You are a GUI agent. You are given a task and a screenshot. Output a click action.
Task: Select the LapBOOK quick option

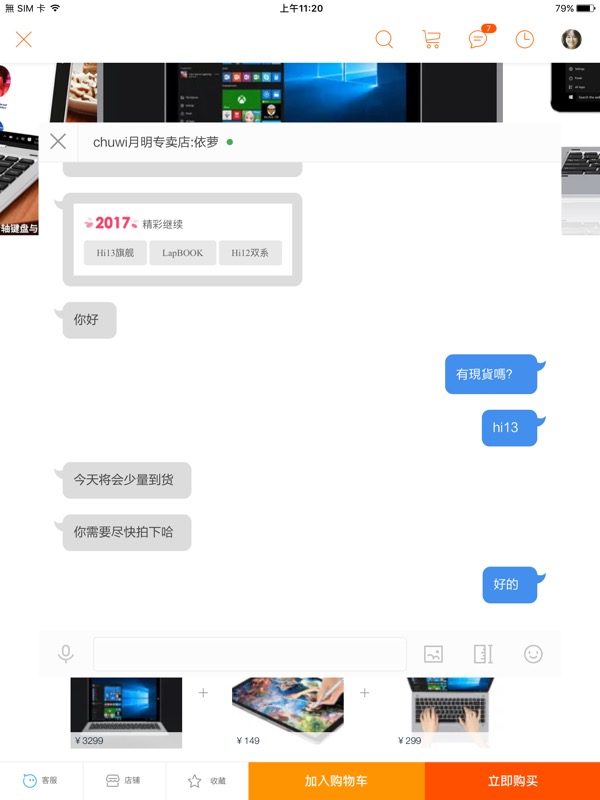pos(183,253)
